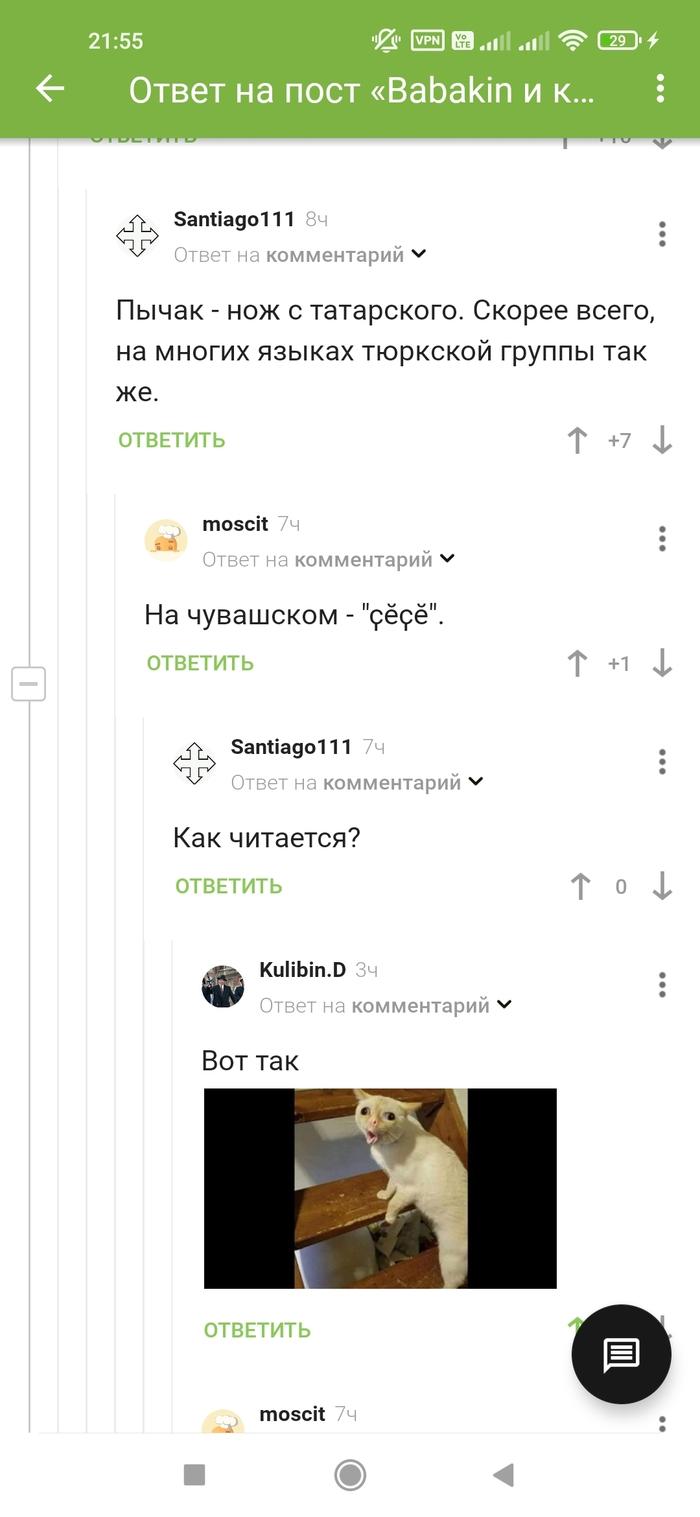
Task: Open the cat image in Kulibin.D's comment
Action: click(x=380, y=1188)
